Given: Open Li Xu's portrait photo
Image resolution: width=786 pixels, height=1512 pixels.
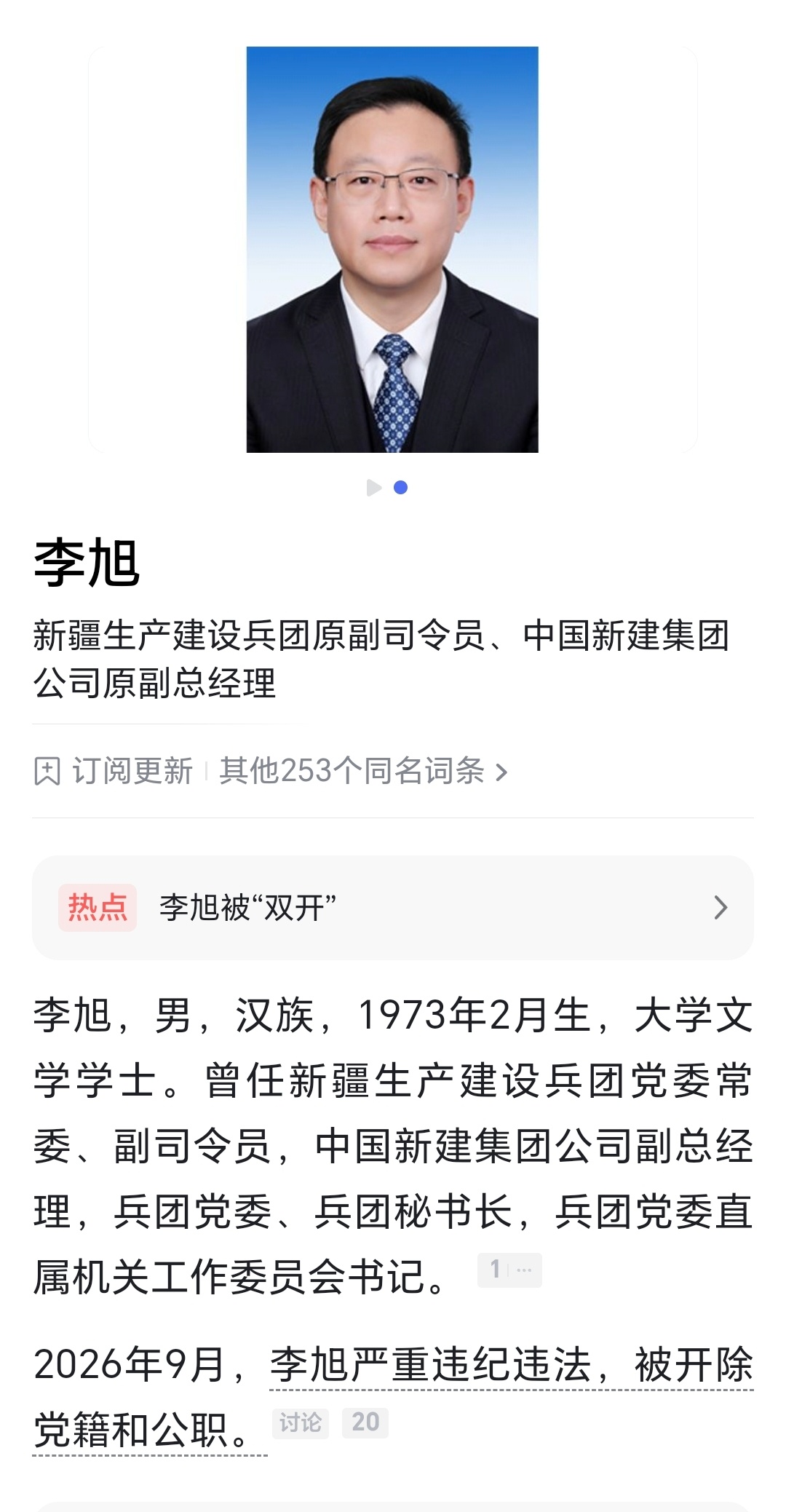Looking at the screenshot, I should pyautogui.click(x=392, y=250).
